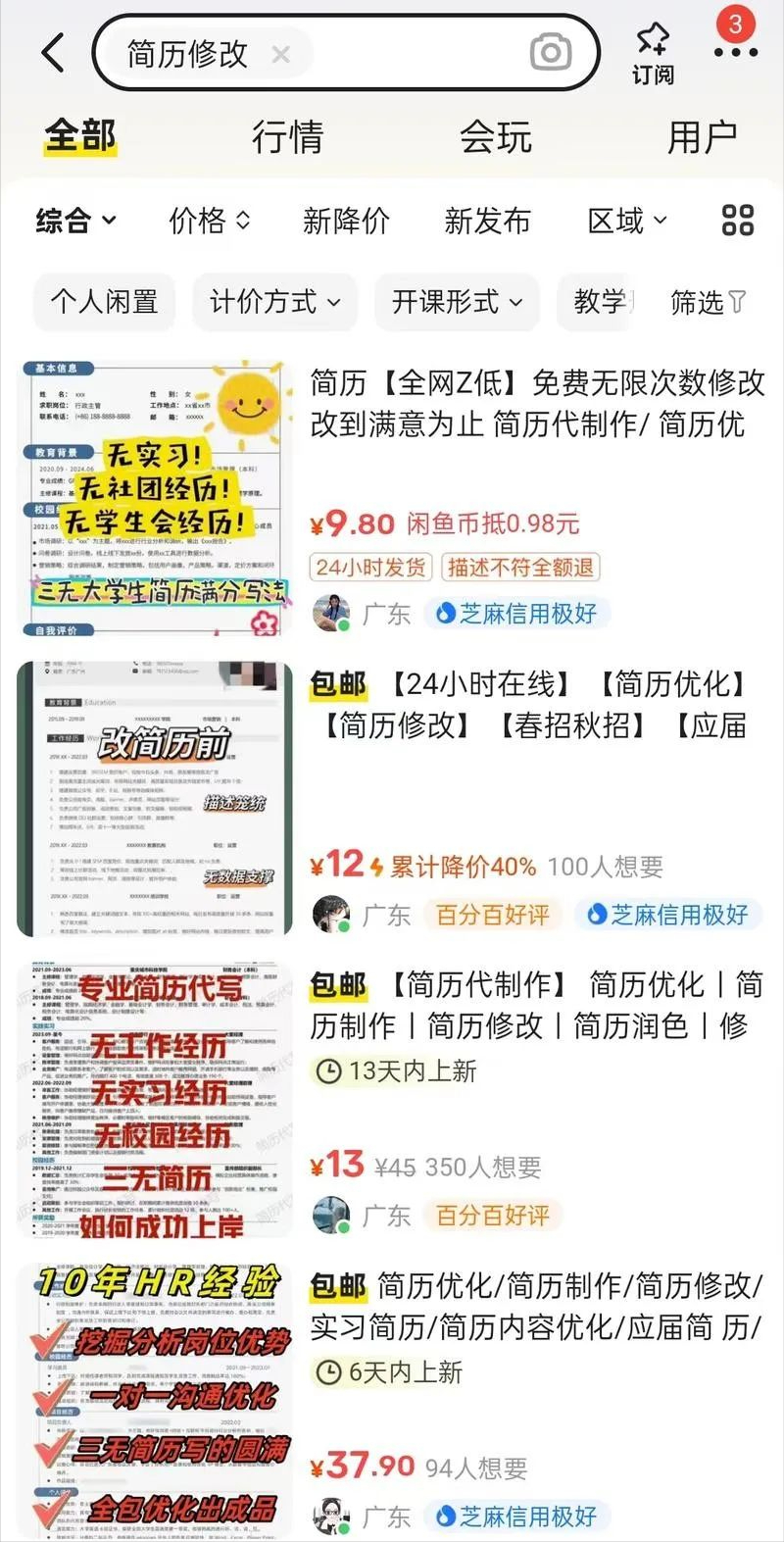Clear the search text

(280, 55)
